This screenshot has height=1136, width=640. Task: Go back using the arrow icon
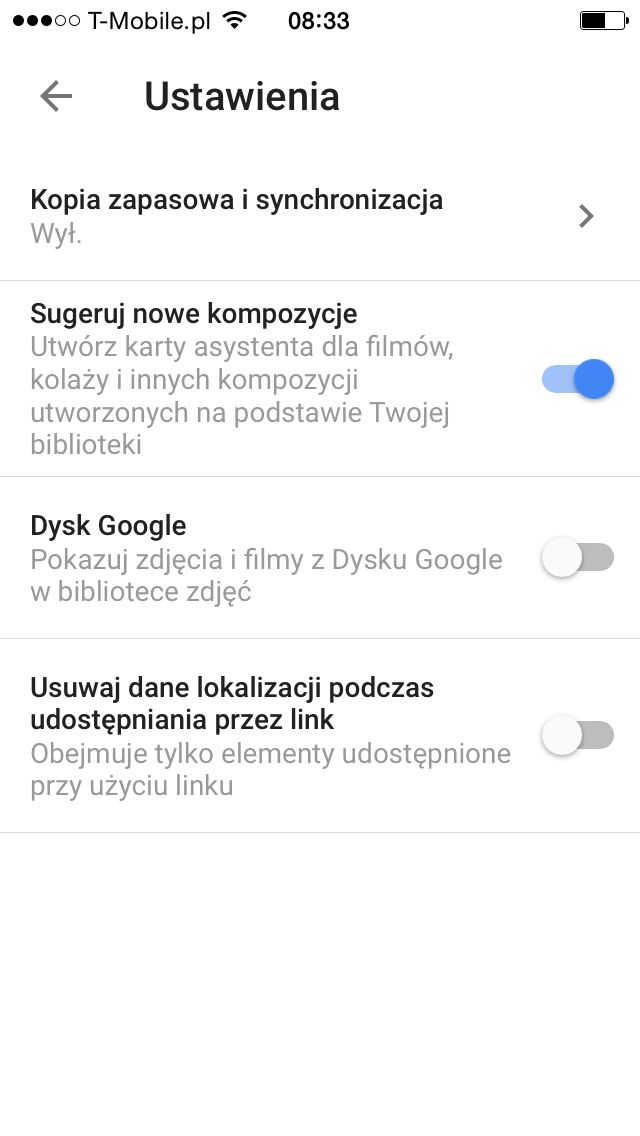56,96
